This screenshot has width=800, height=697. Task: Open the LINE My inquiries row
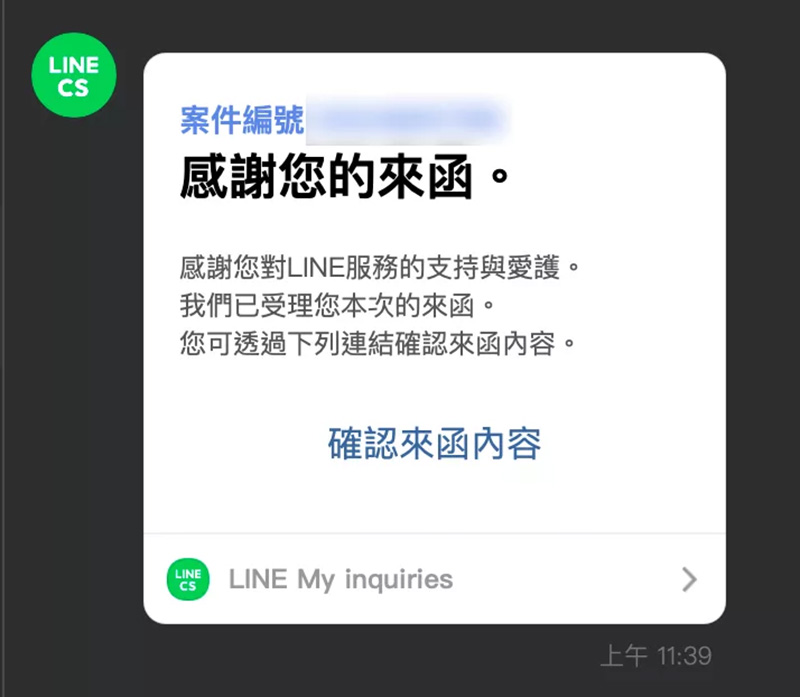click(x=434, y=578)
